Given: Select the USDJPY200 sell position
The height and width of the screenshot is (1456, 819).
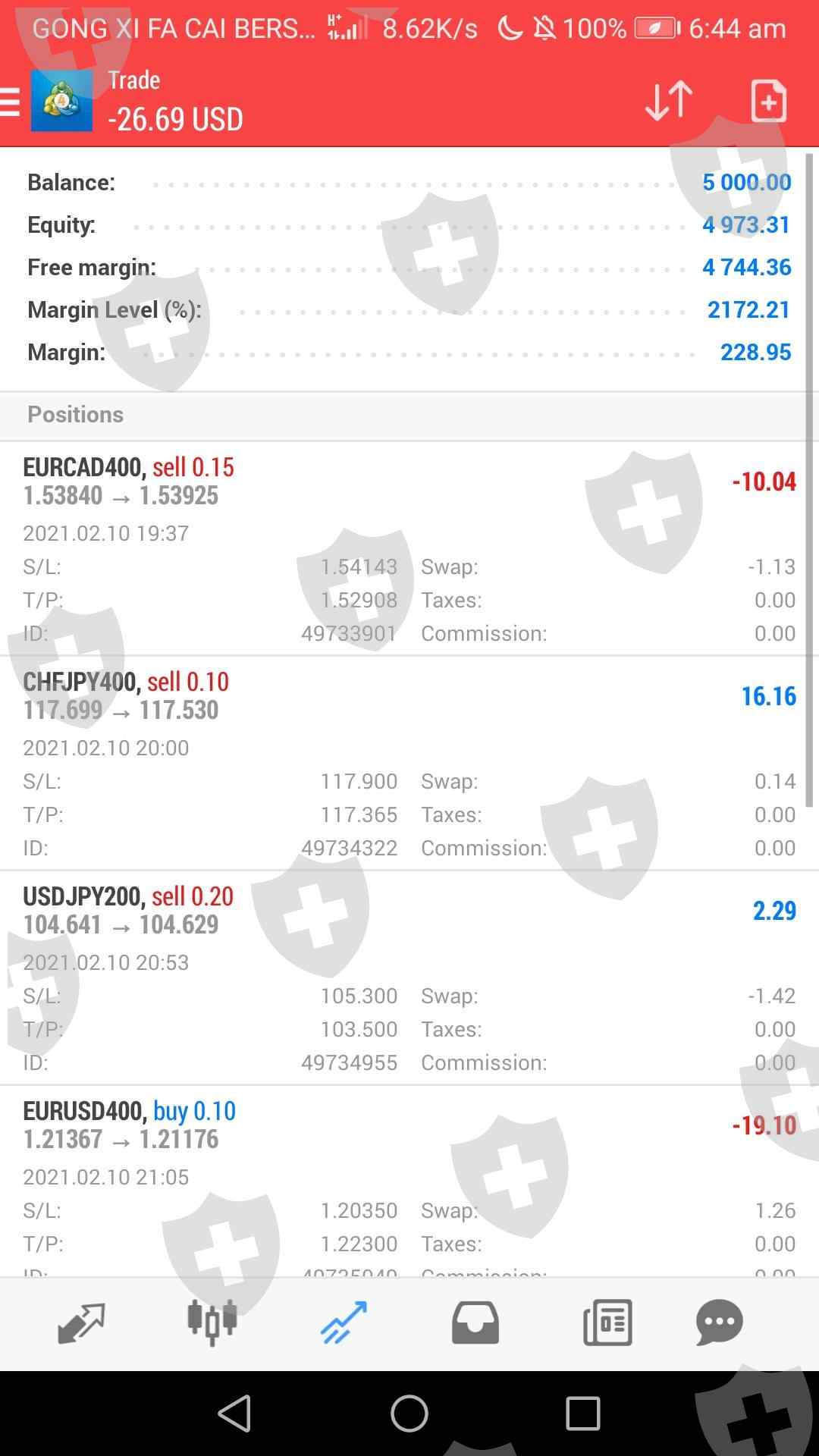Looking at the screenshot, I should point(409,977).
